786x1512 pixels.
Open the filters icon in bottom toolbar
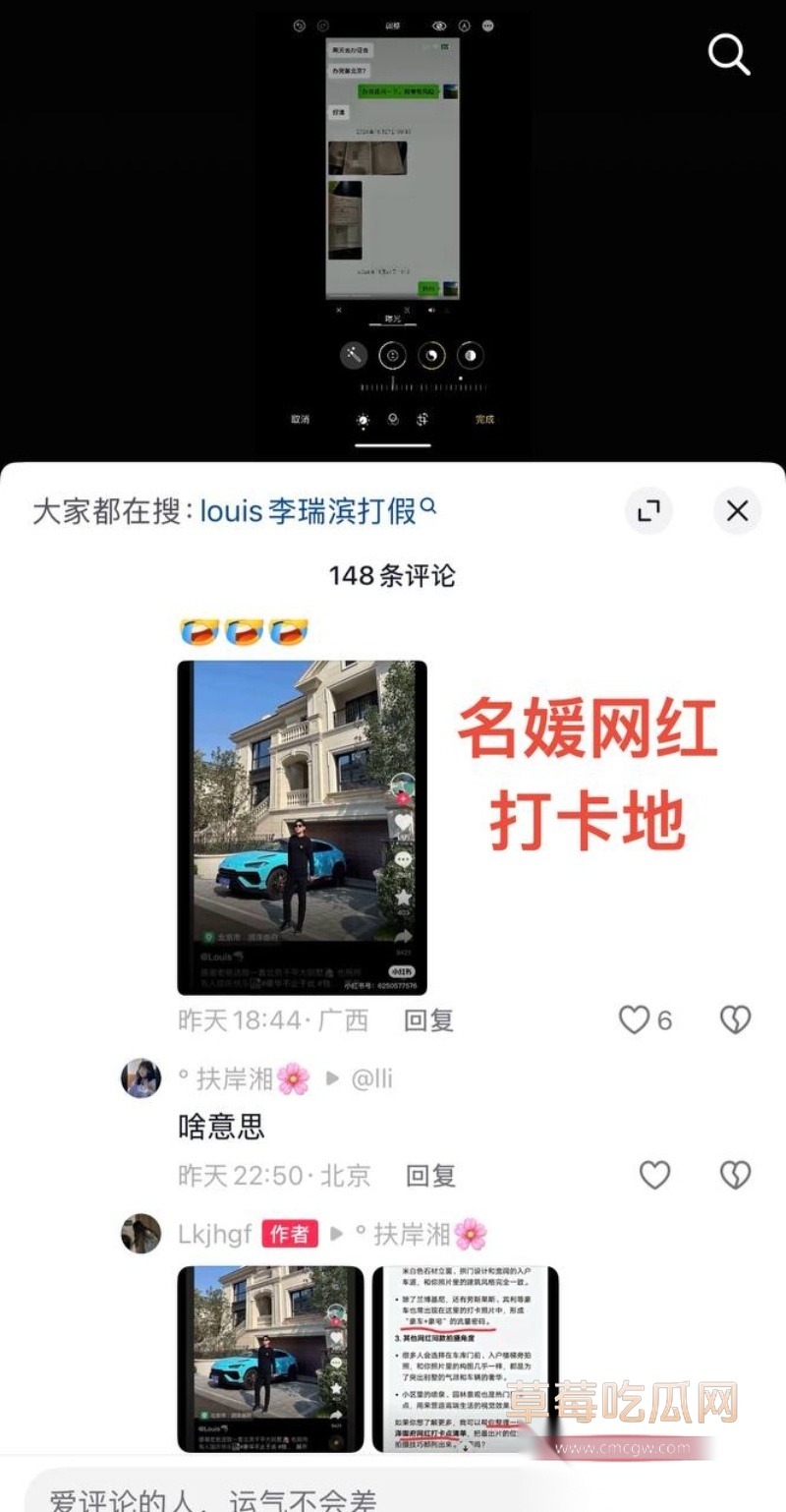pos(393,421)
